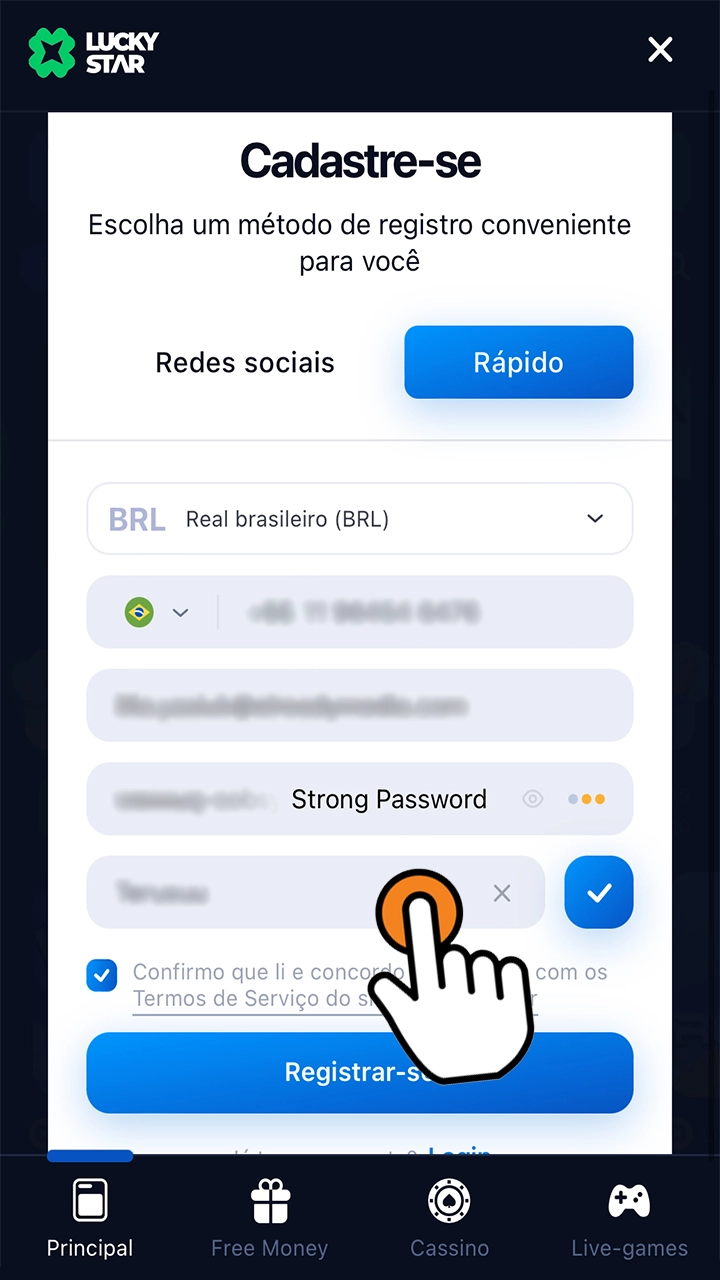Uncheck the terms agreement checkbox

(102, 975)
